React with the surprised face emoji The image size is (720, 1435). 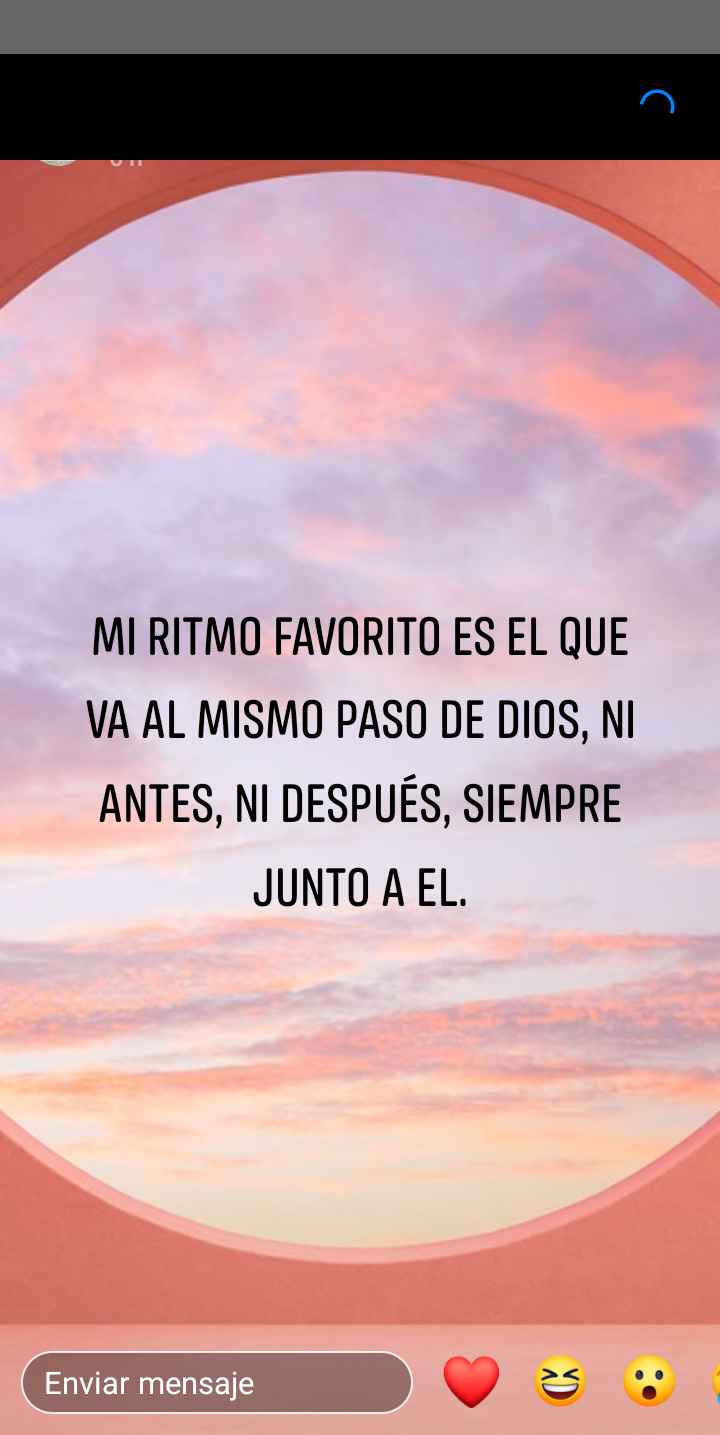click(x=650, y=1382)
